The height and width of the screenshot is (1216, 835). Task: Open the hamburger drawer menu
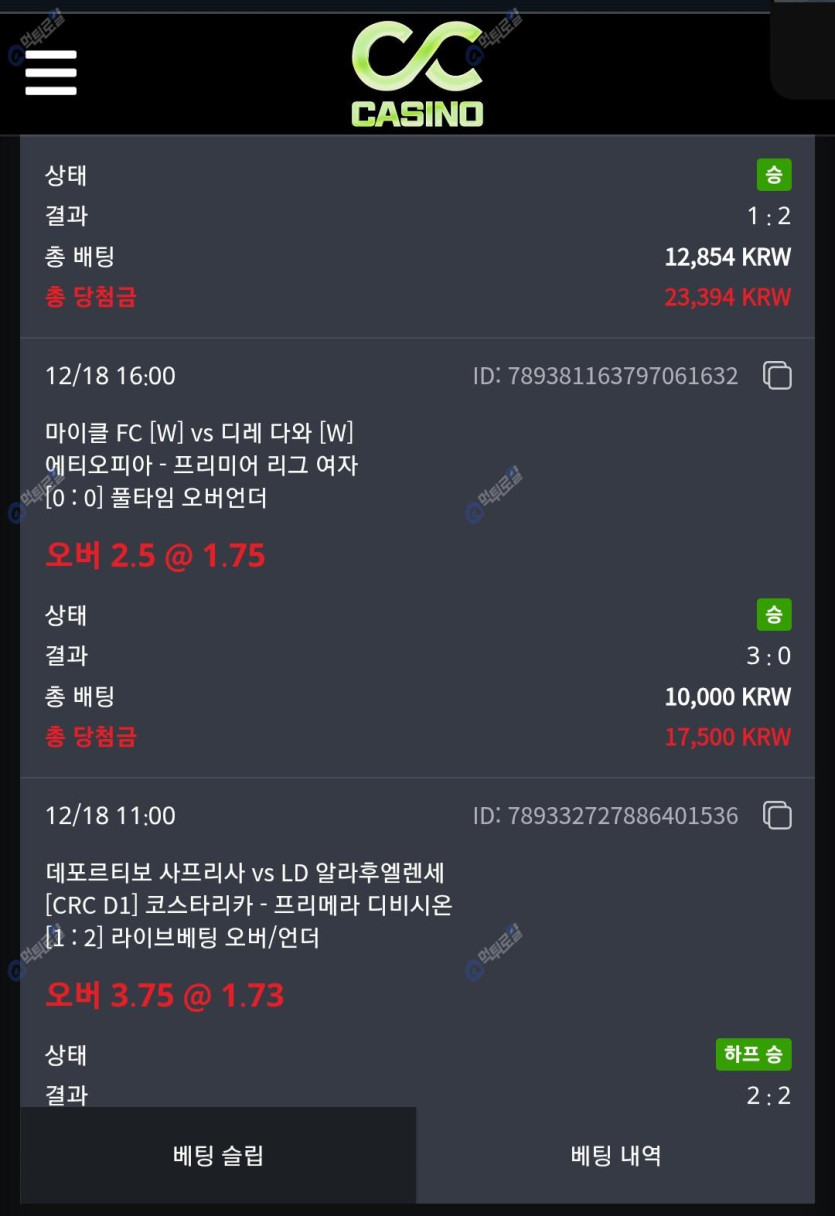click(51, 72)
